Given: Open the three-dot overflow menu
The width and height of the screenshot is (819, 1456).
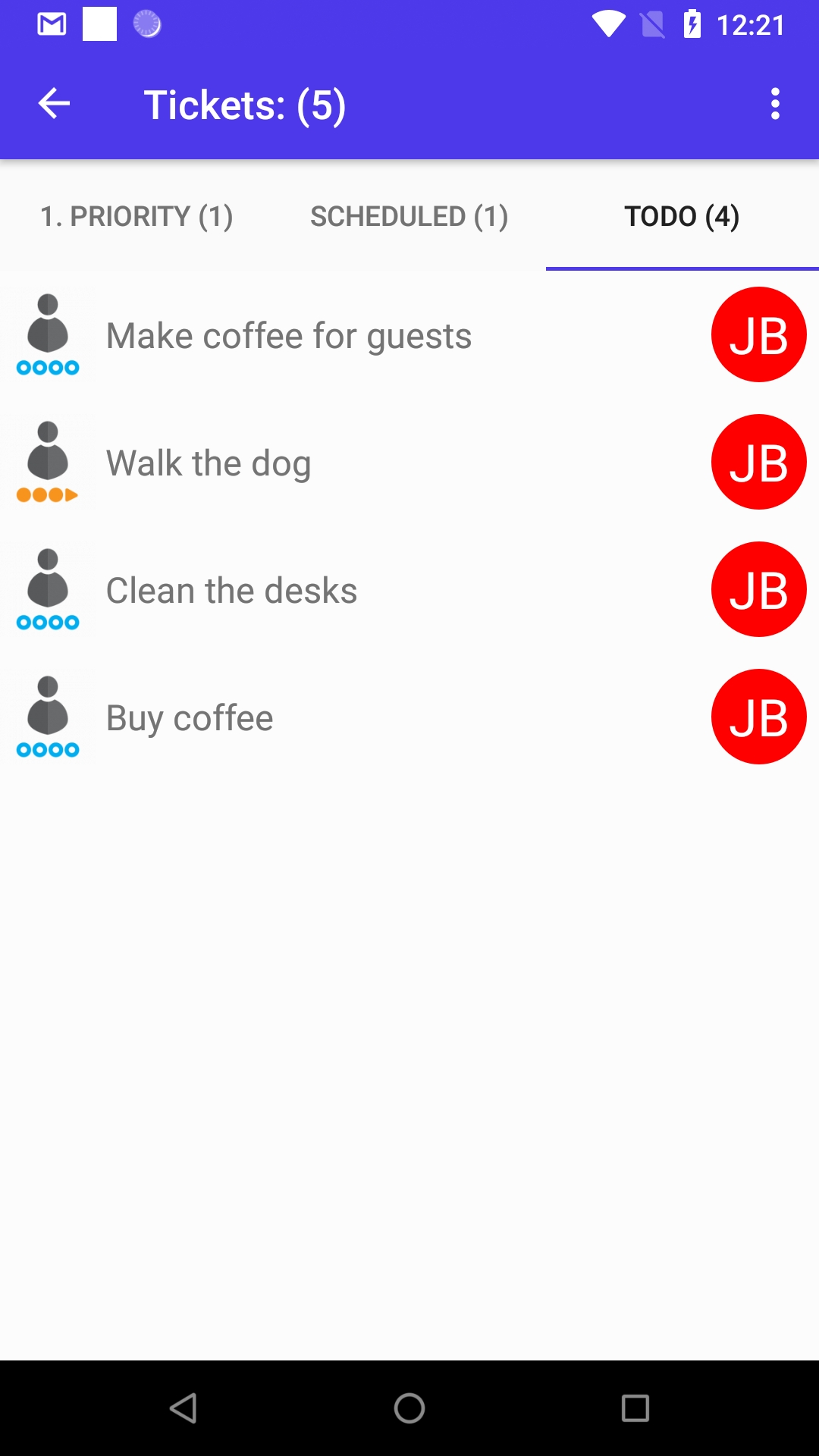Looking at the screenshot, I should (x=774, y=104).
